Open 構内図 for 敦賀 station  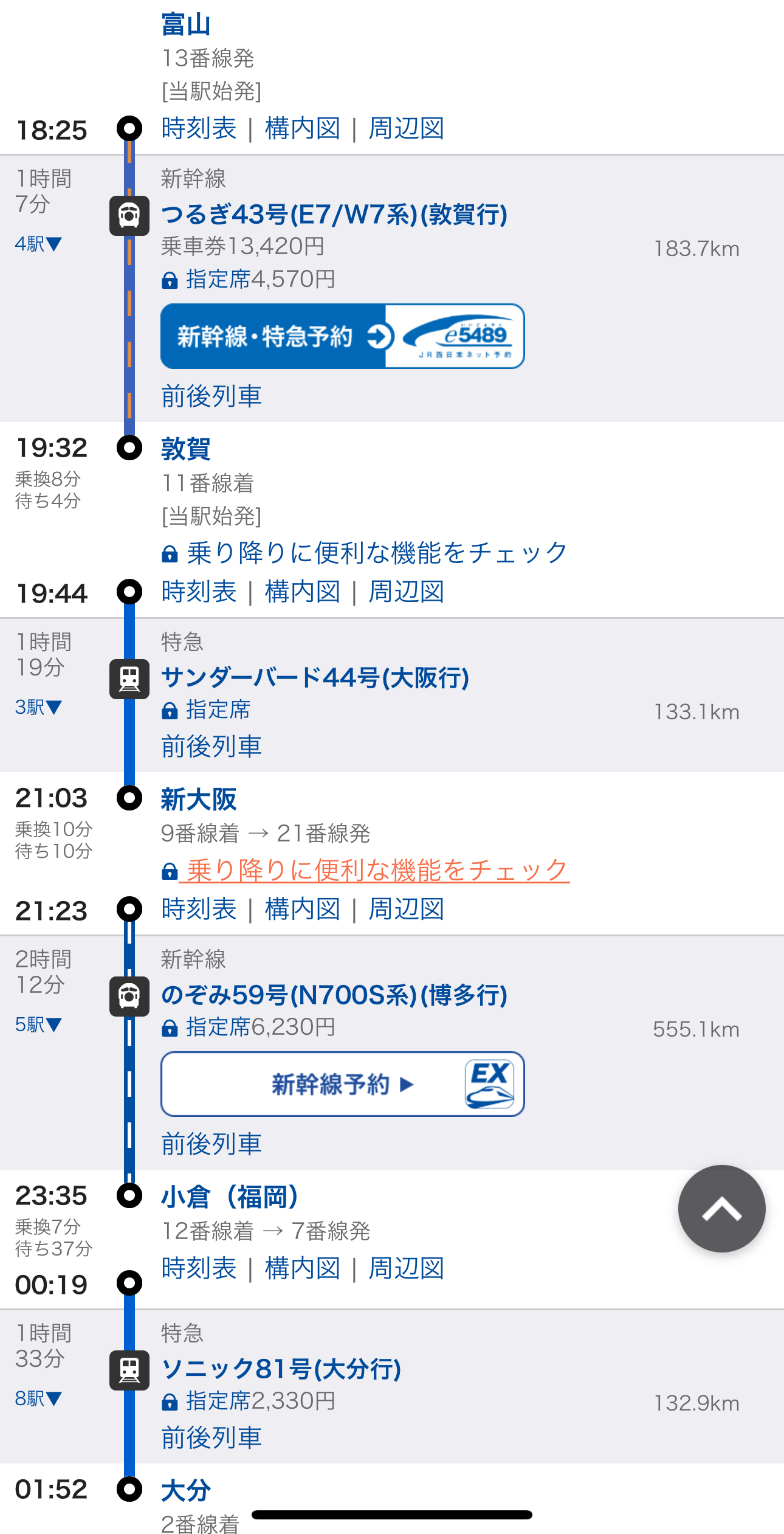tap(302, 592)
